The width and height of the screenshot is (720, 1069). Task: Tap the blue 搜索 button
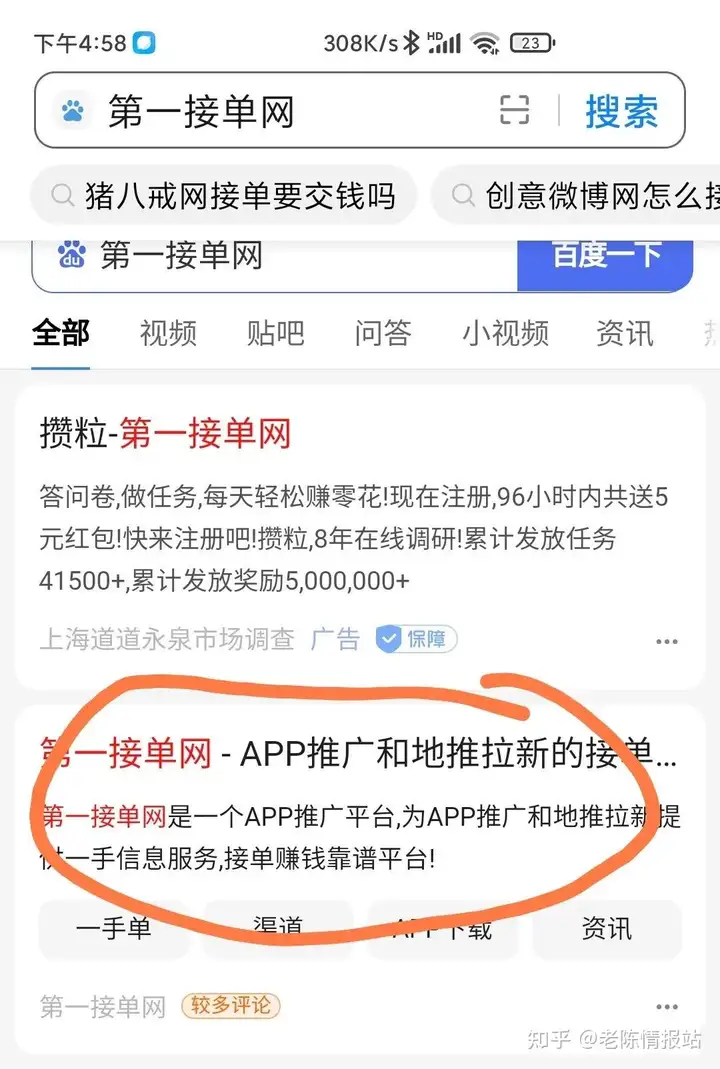point(621,112)
